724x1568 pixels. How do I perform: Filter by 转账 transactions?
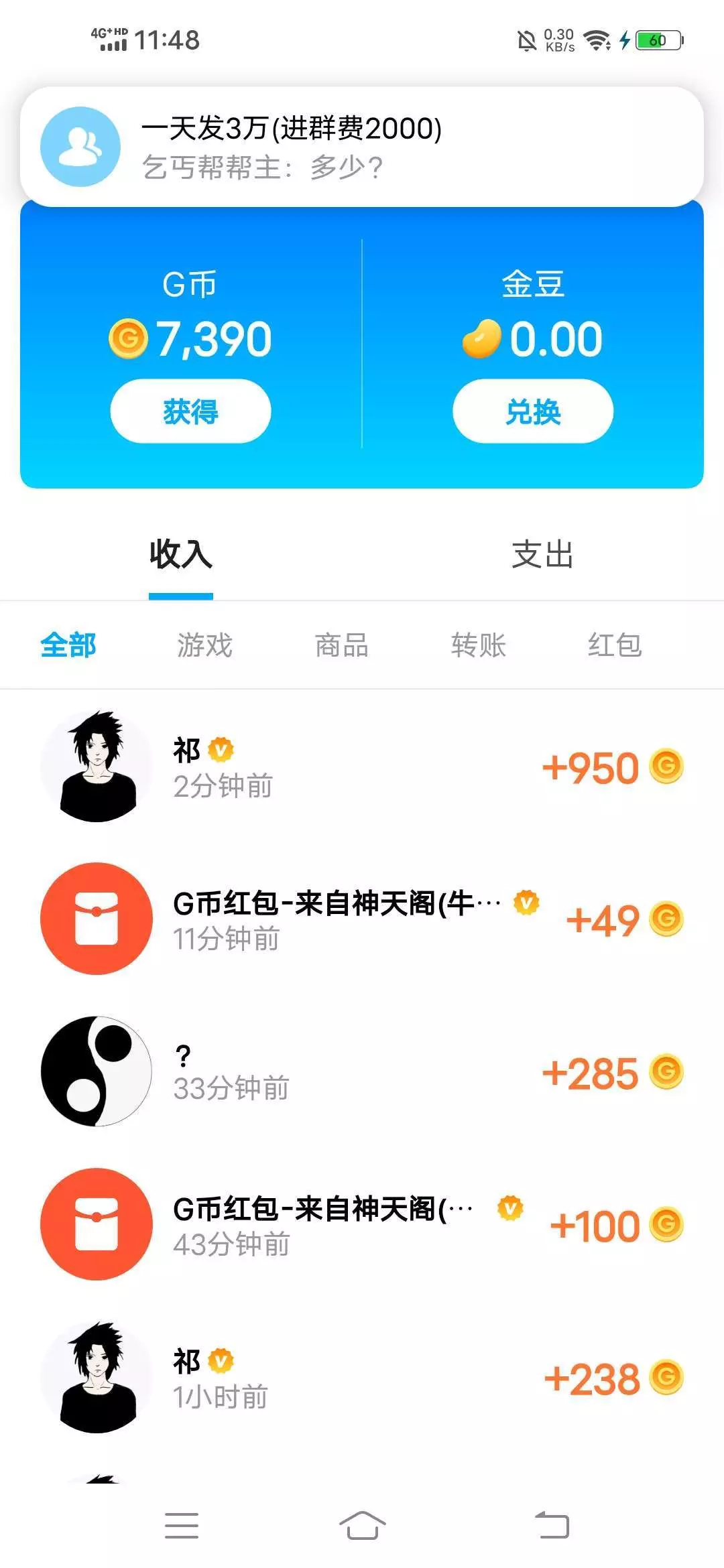tap(479, 645)
